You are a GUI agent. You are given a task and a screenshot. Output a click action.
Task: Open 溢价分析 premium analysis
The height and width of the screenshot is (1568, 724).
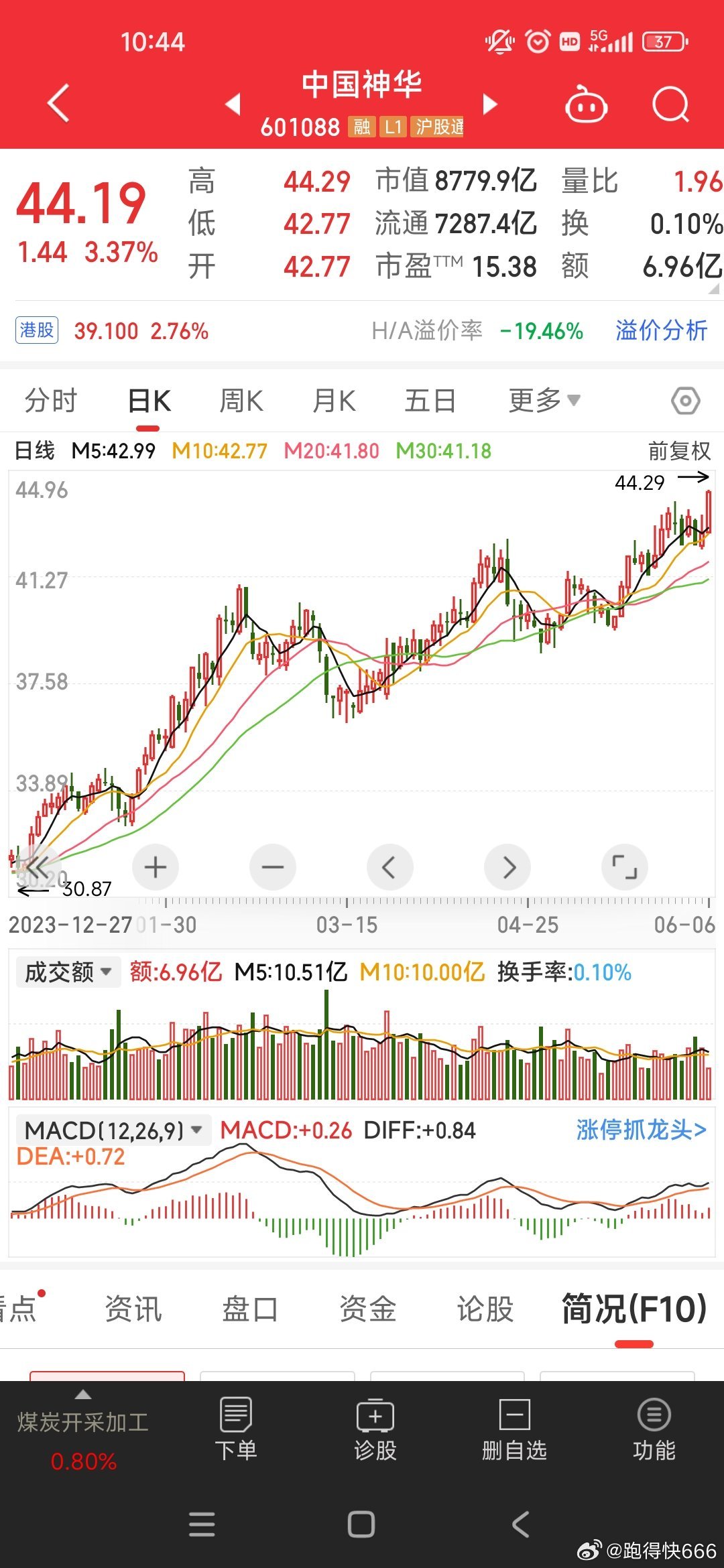click(x=661, y=330)
